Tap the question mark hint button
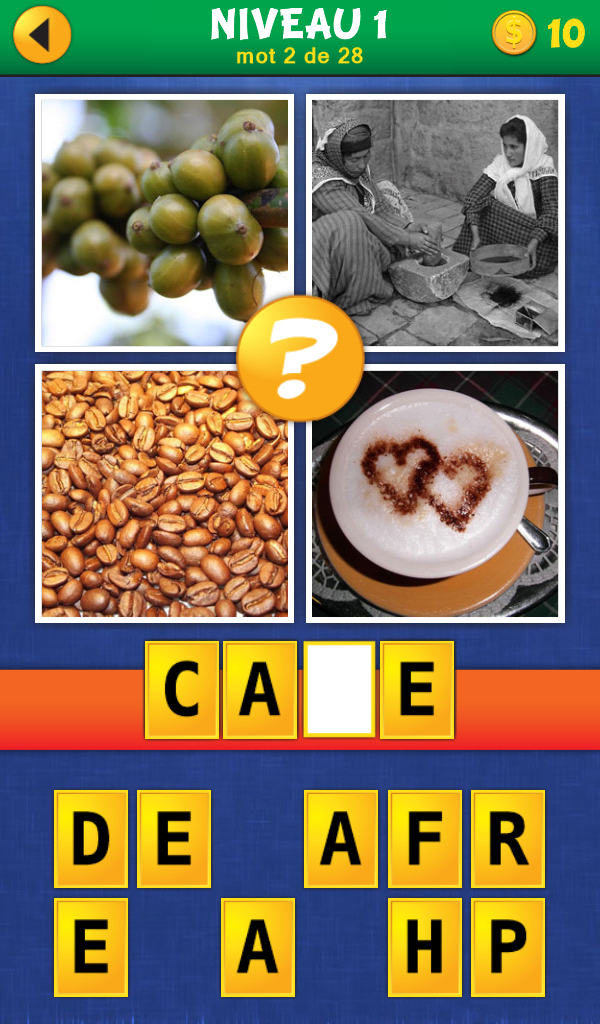Screen dimensions: 600x1024 tap(300, 358)
